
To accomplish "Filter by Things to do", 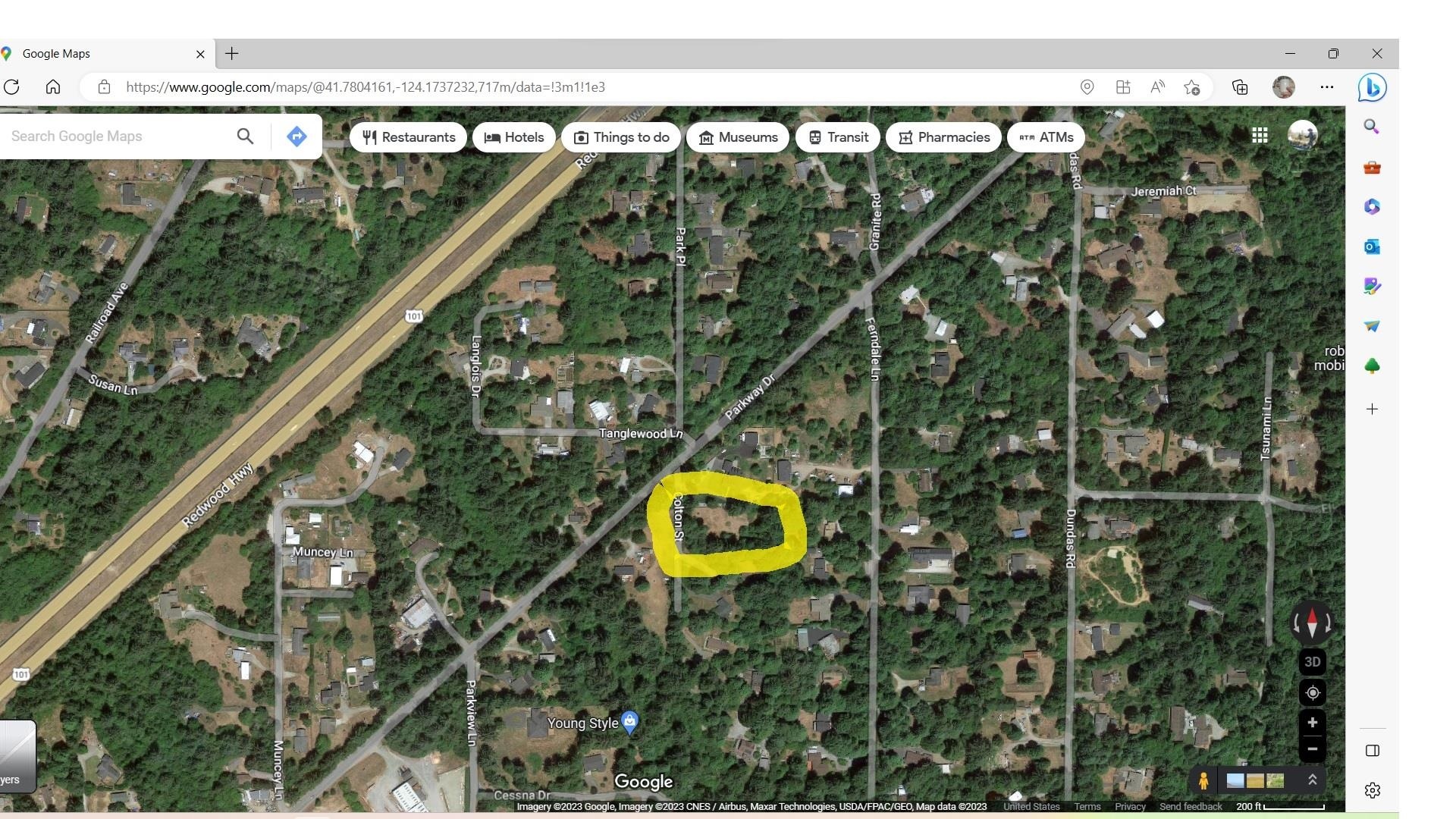I will [621, 137].
